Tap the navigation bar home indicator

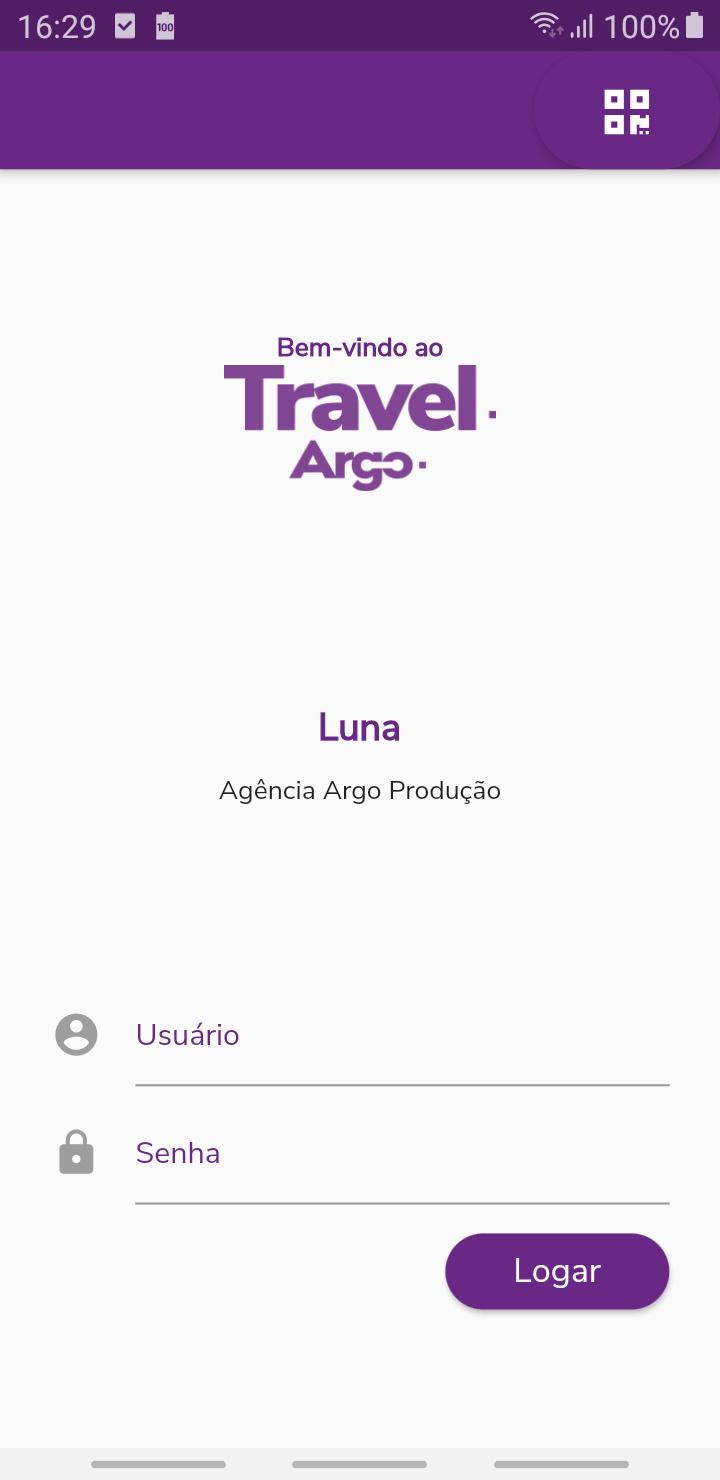(x=360, y=1465)
